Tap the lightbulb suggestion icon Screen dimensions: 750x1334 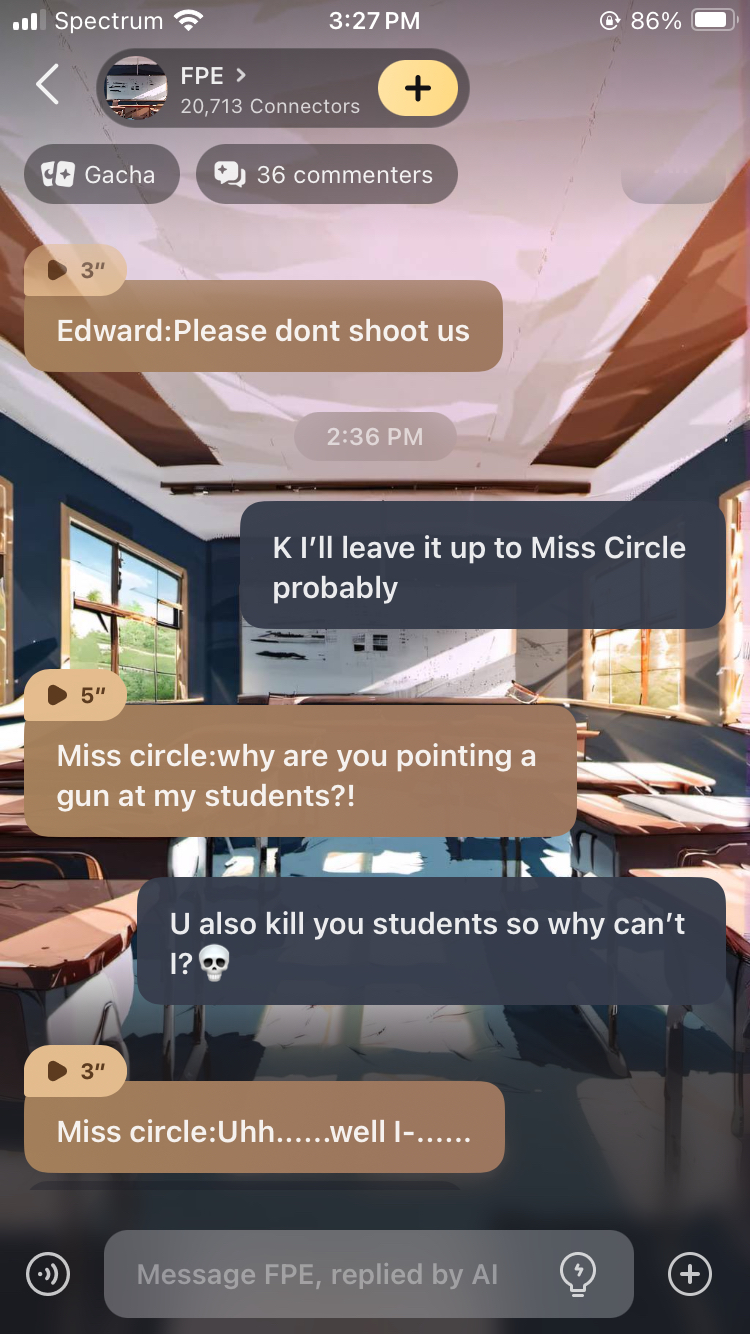point(578,1273)
